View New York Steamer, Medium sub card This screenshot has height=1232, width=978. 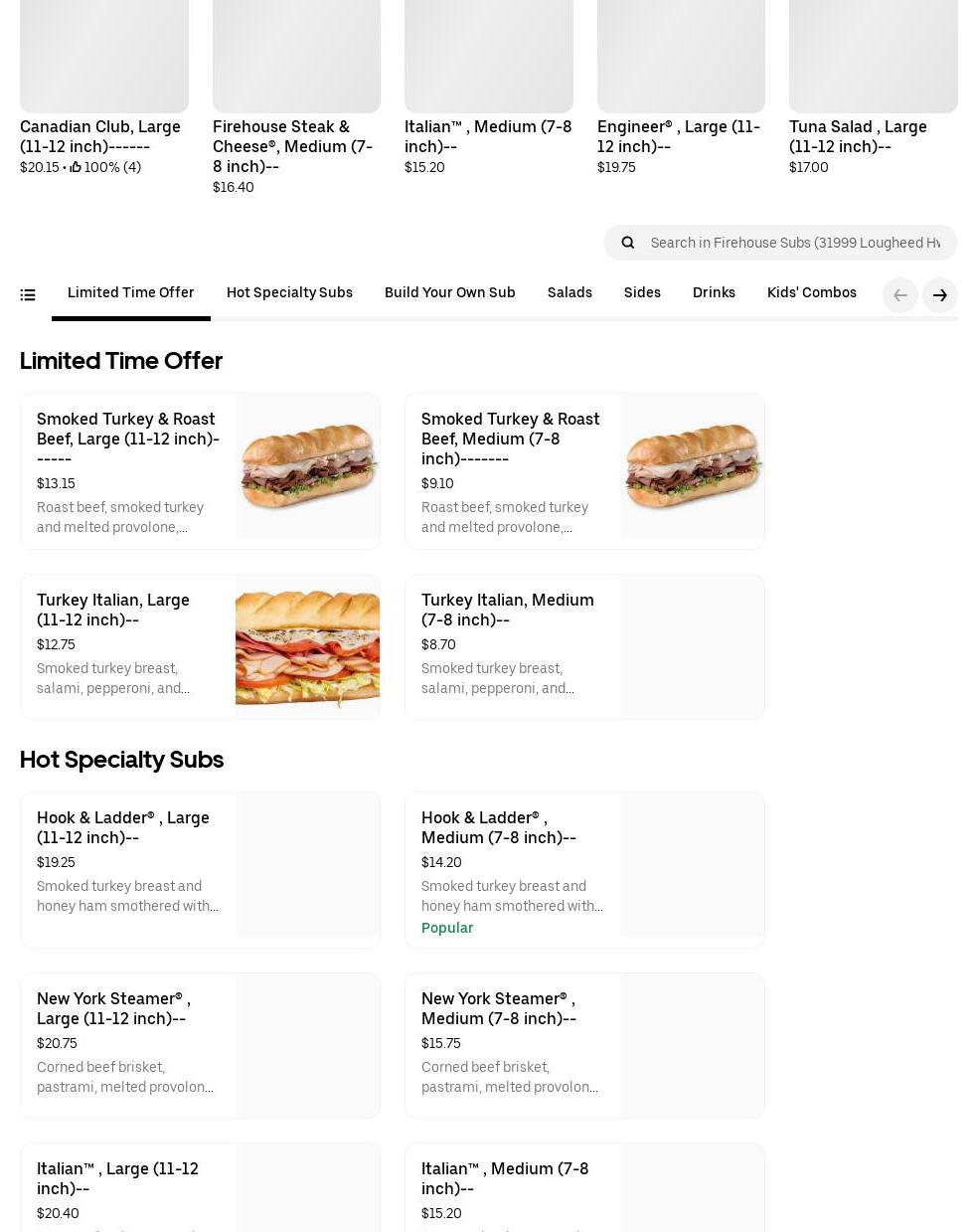coord(584,1044)
